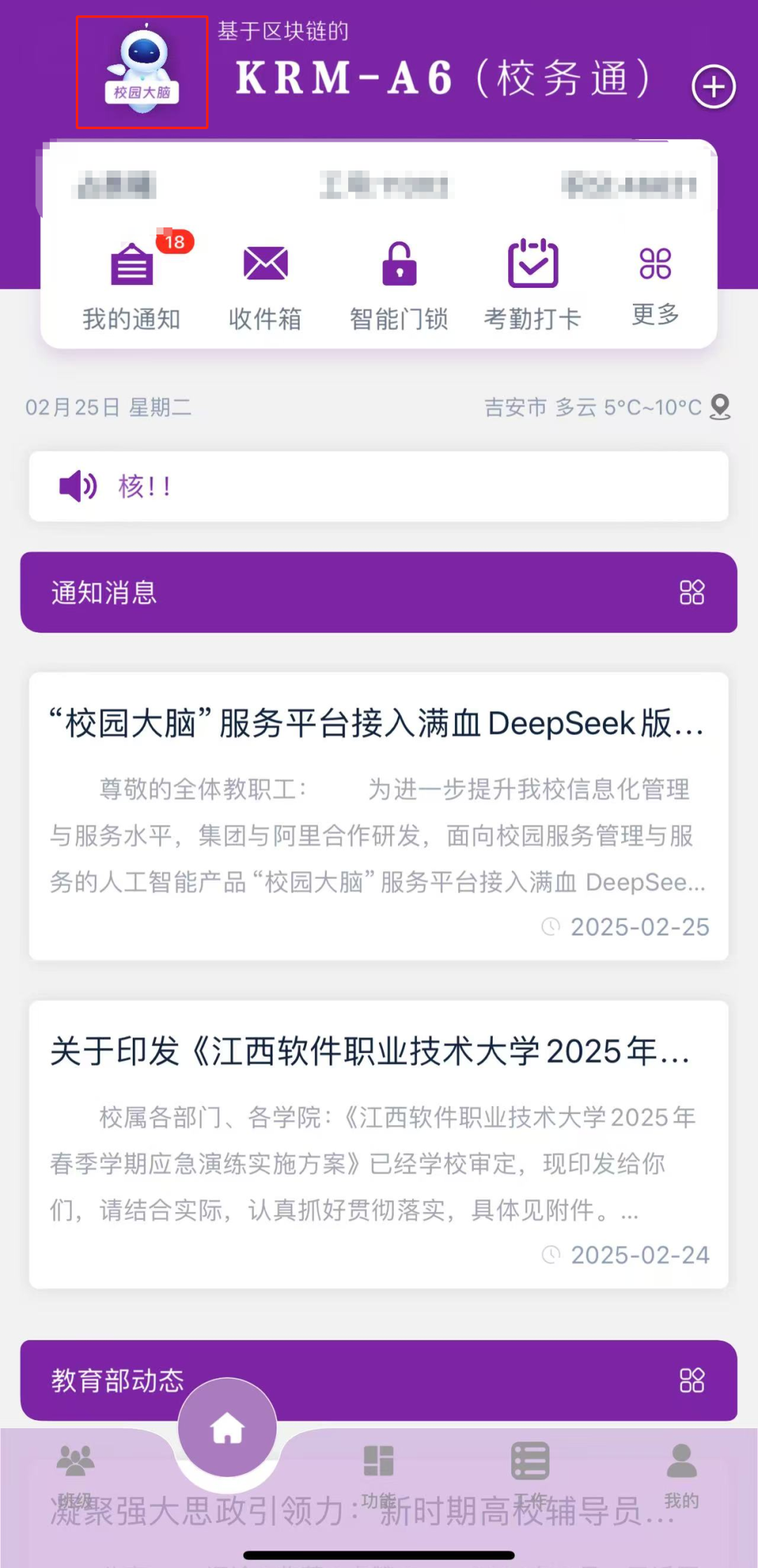Go to the home tab
The height and width of the screenshot is (1568, 758).
coord(227,1428)
